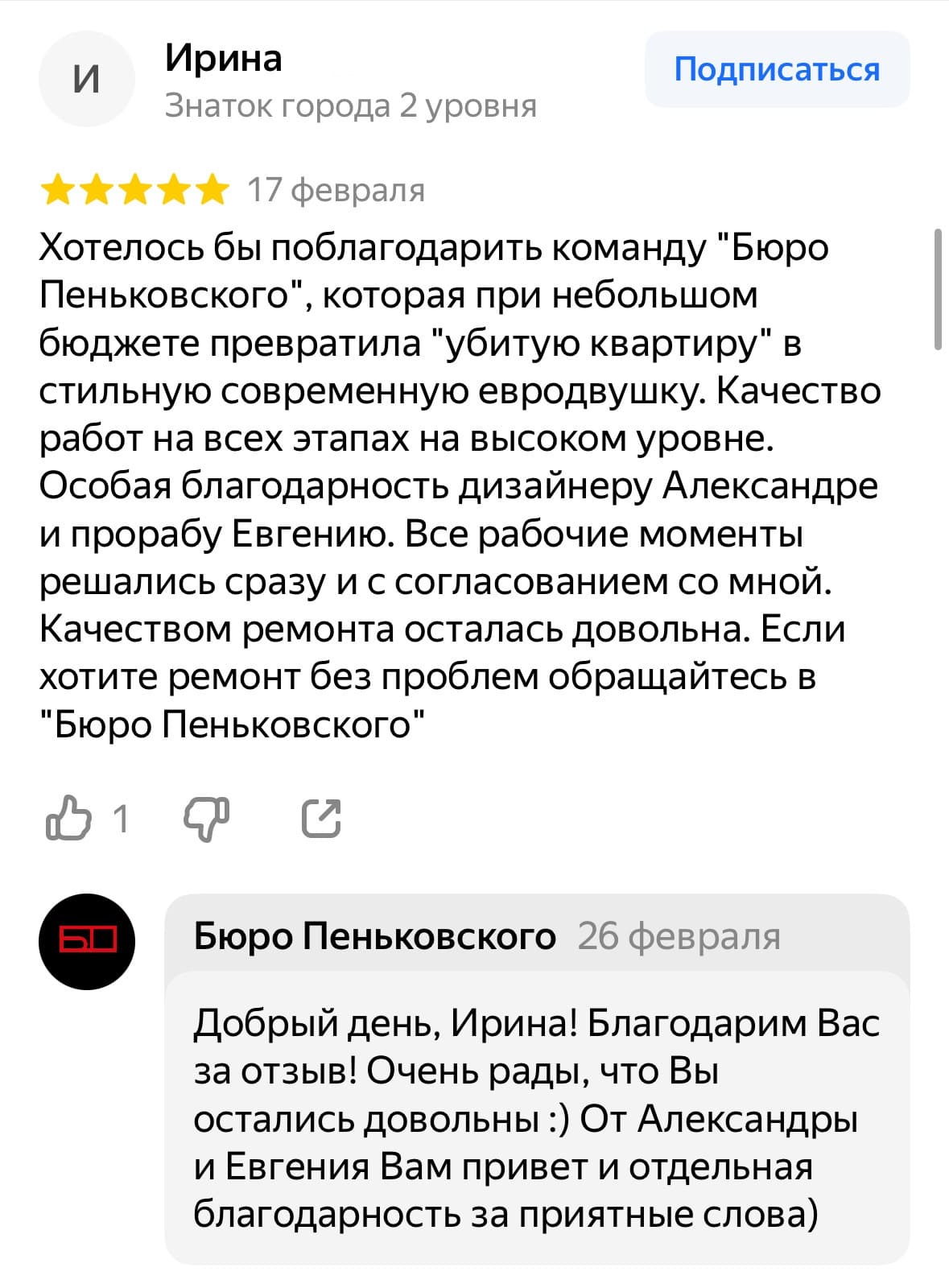Share Ирина's review
Viewport: 949px width, 1288px height.
(321, 819)
